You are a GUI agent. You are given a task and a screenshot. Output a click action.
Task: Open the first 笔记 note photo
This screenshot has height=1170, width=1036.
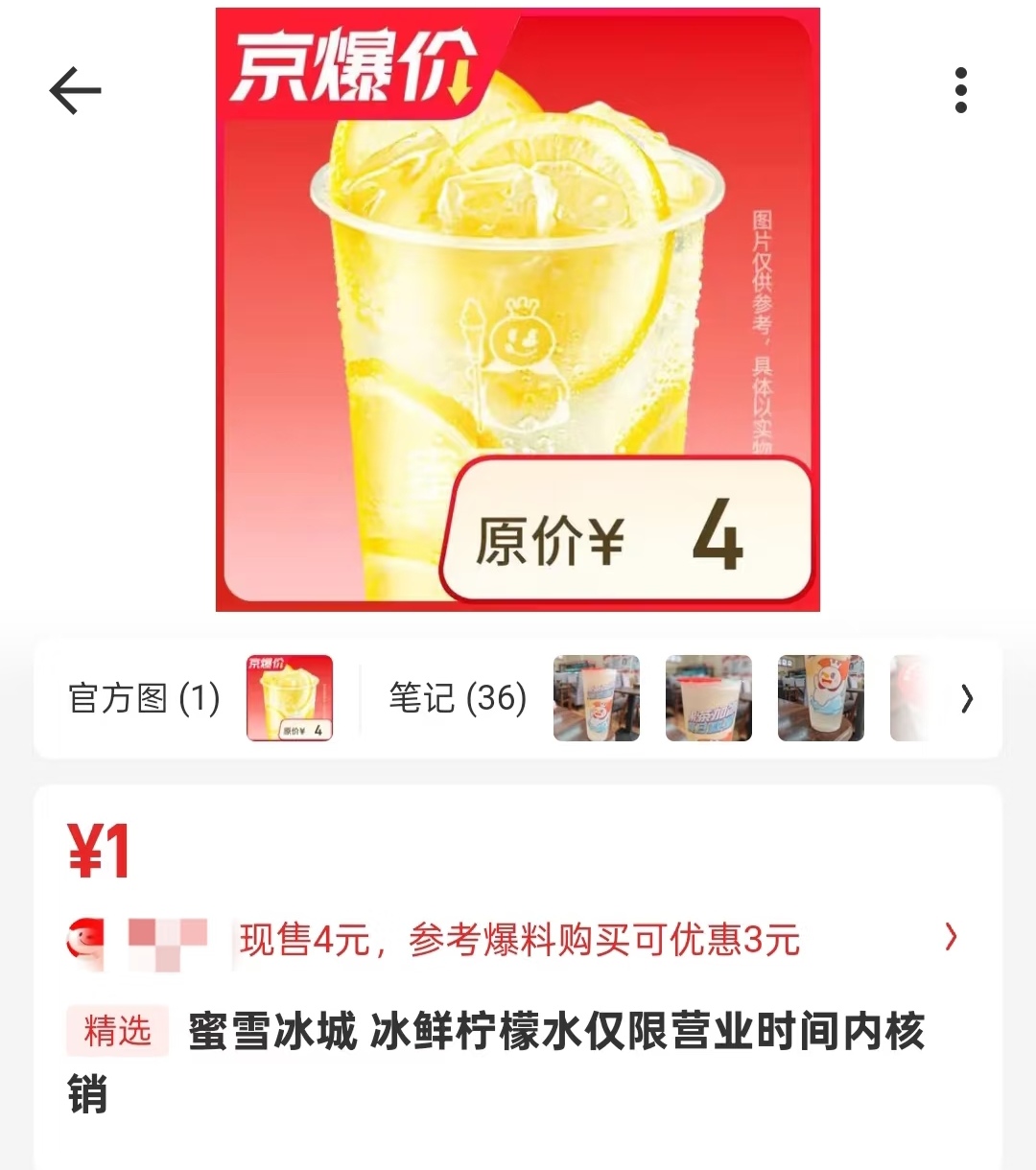click(x=597, y=698)
